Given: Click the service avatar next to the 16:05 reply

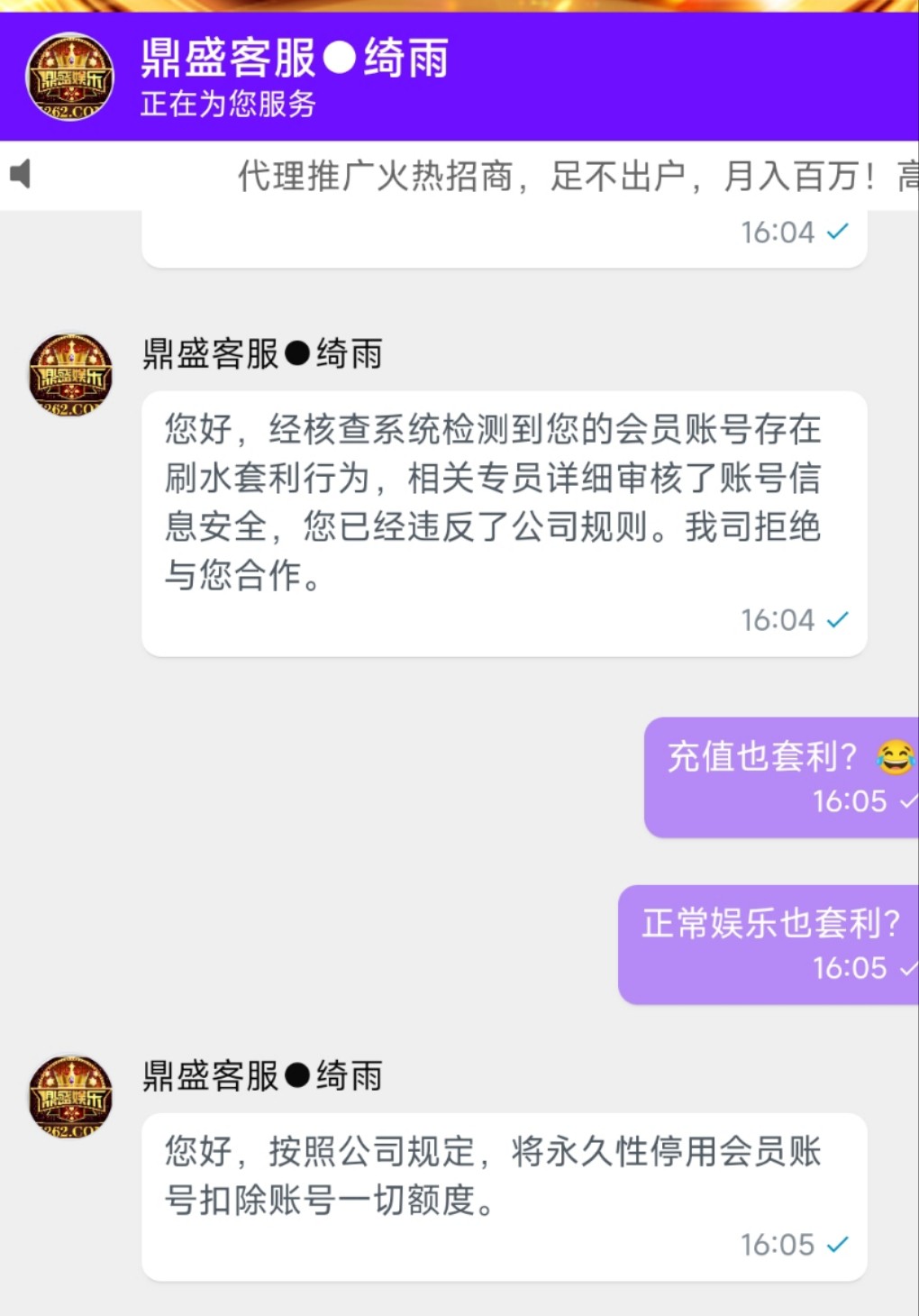Looking at the screenshot, I should [69, 1095].
